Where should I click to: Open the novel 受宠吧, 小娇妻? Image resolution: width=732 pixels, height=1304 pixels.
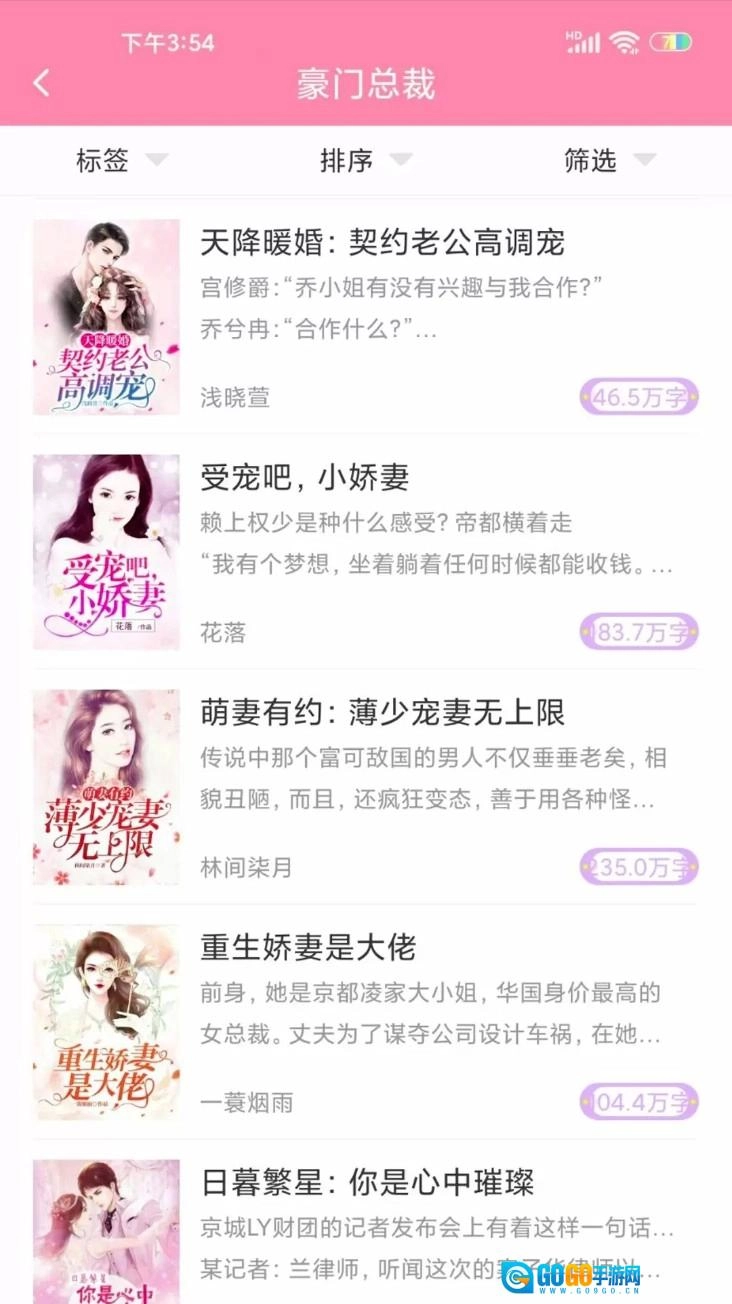point(305,478)
